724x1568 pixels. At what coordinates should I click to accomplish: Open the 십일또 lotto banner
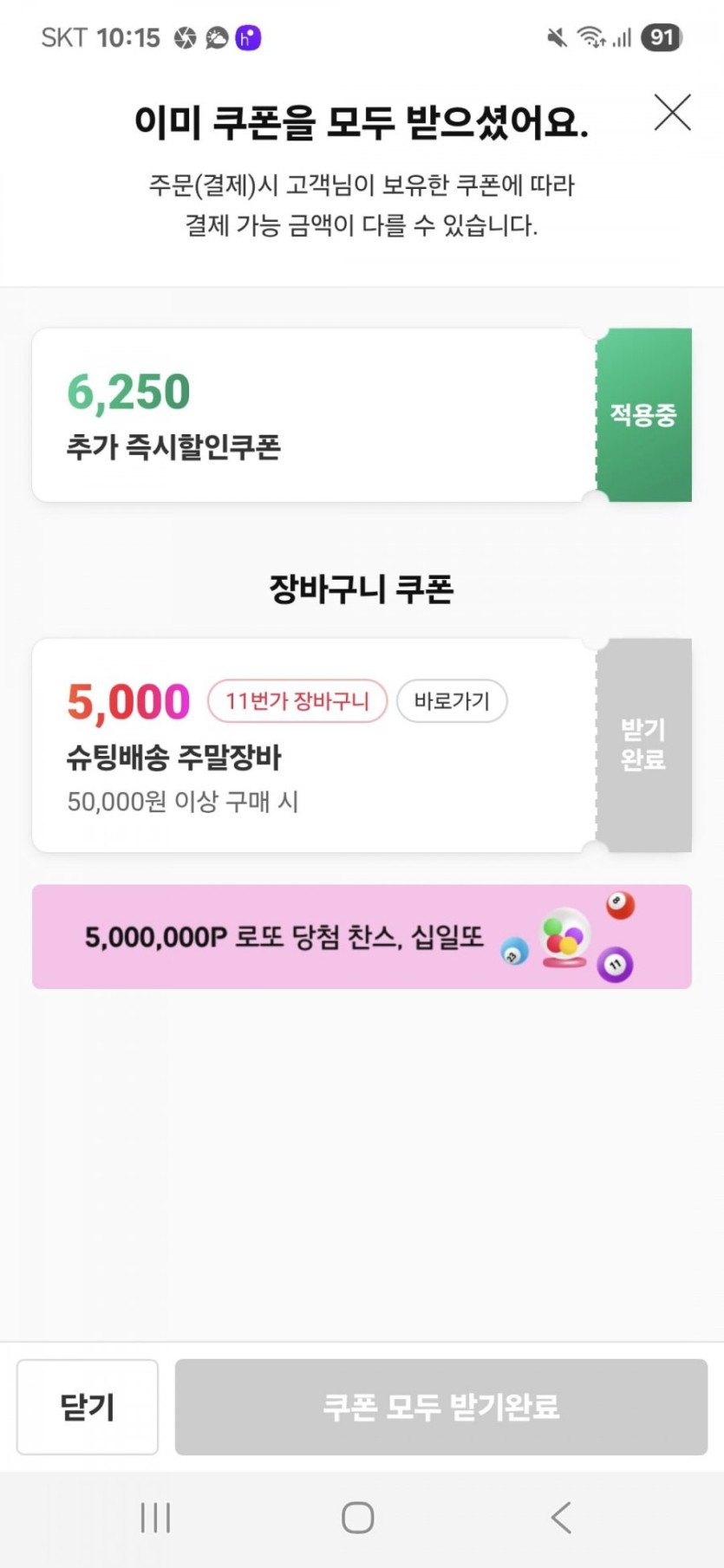[x=362, y=936]
